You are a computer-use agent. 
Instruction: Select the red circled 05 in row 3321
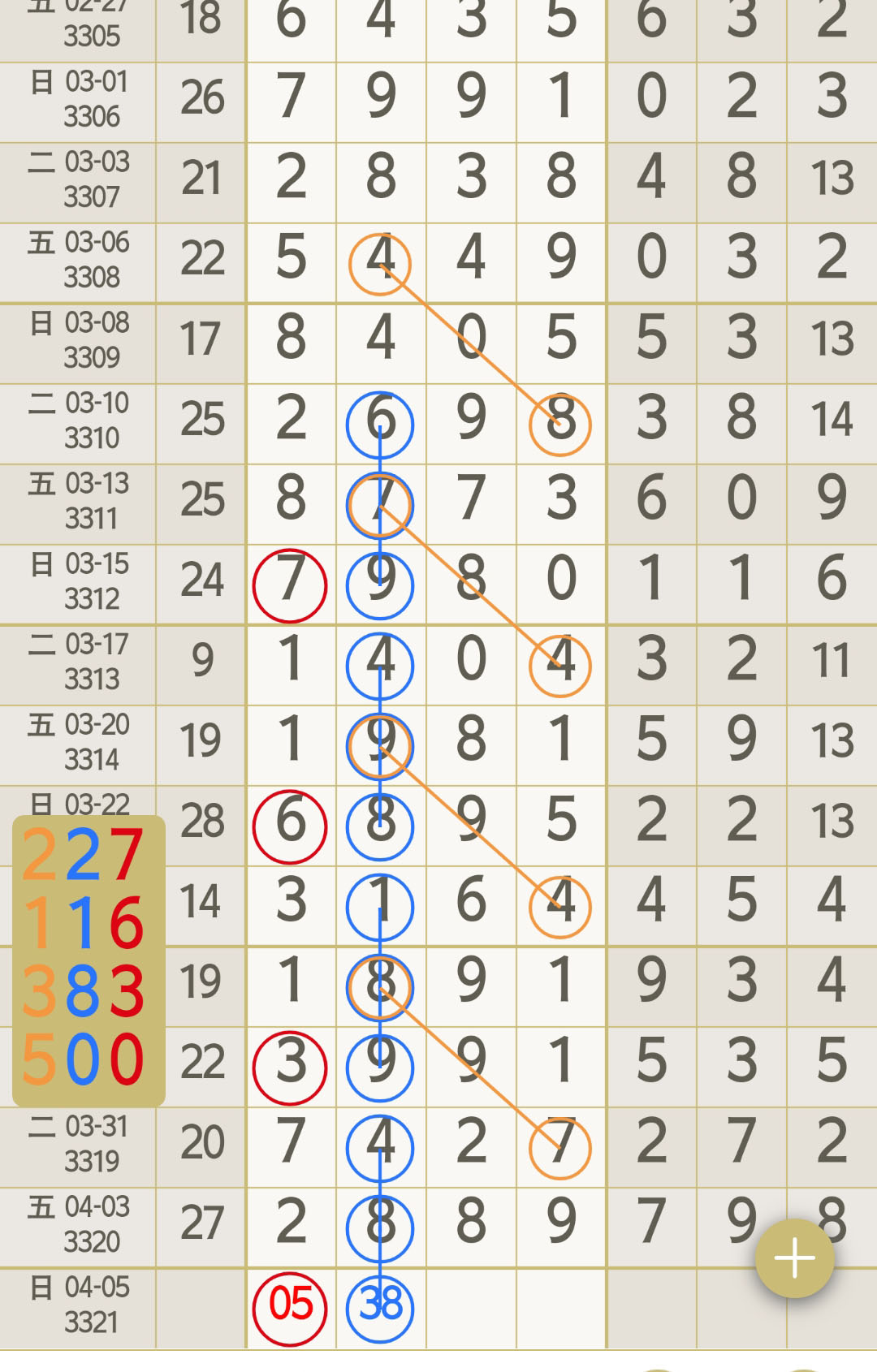(290, 1309)
